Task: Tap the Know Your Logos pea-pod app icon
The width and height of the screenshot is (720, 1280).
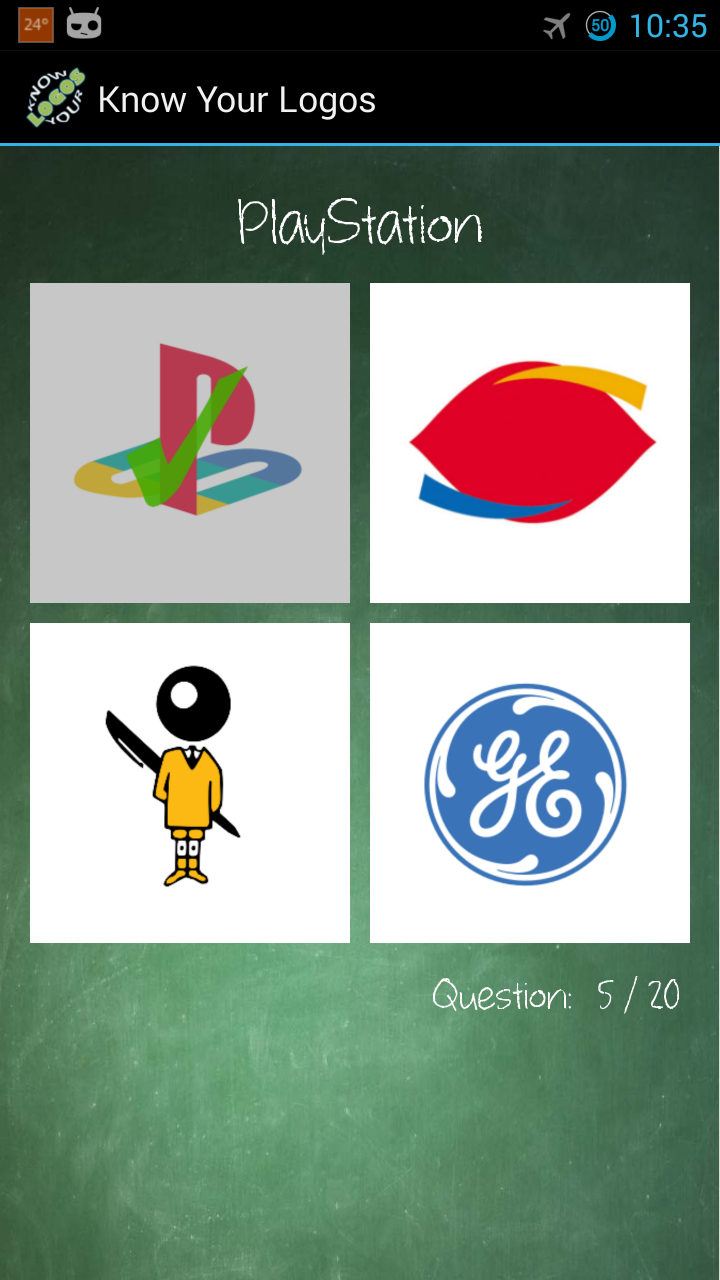Action: [50, 98]
